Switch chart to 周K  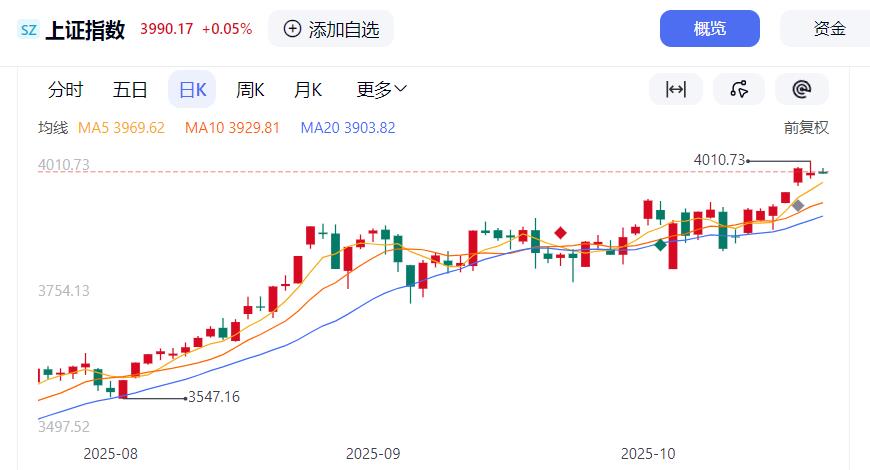pos(250,90)
